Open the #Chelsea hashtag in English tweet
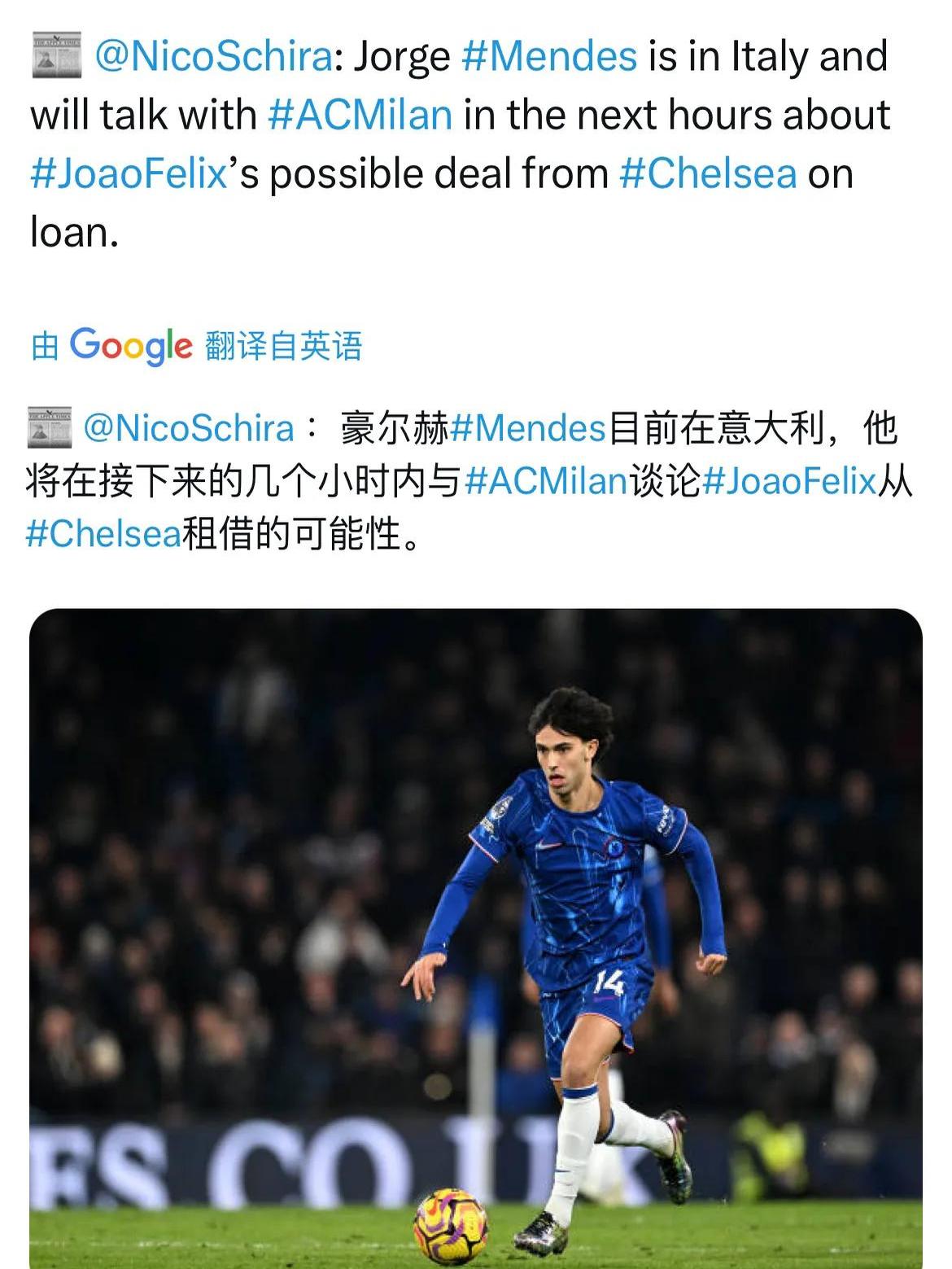Viewport: 952px width, 1269px height. (708, 173)
